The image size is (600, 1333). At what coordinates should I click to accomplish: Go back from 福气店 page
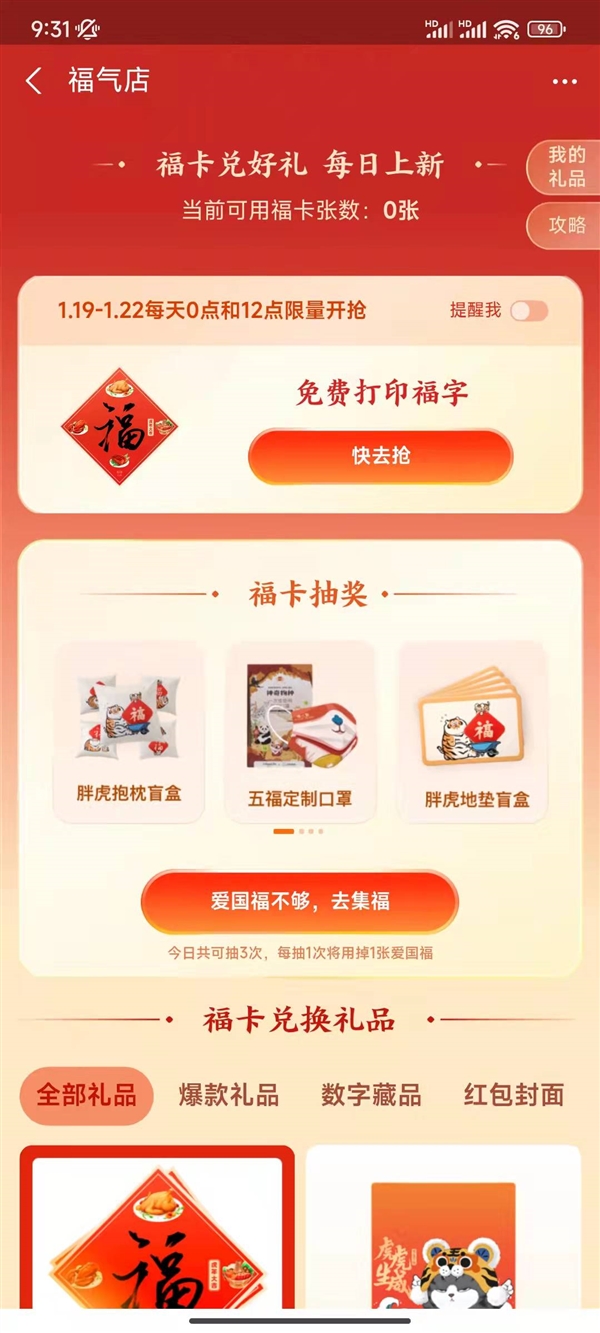[x=34, y=81]
